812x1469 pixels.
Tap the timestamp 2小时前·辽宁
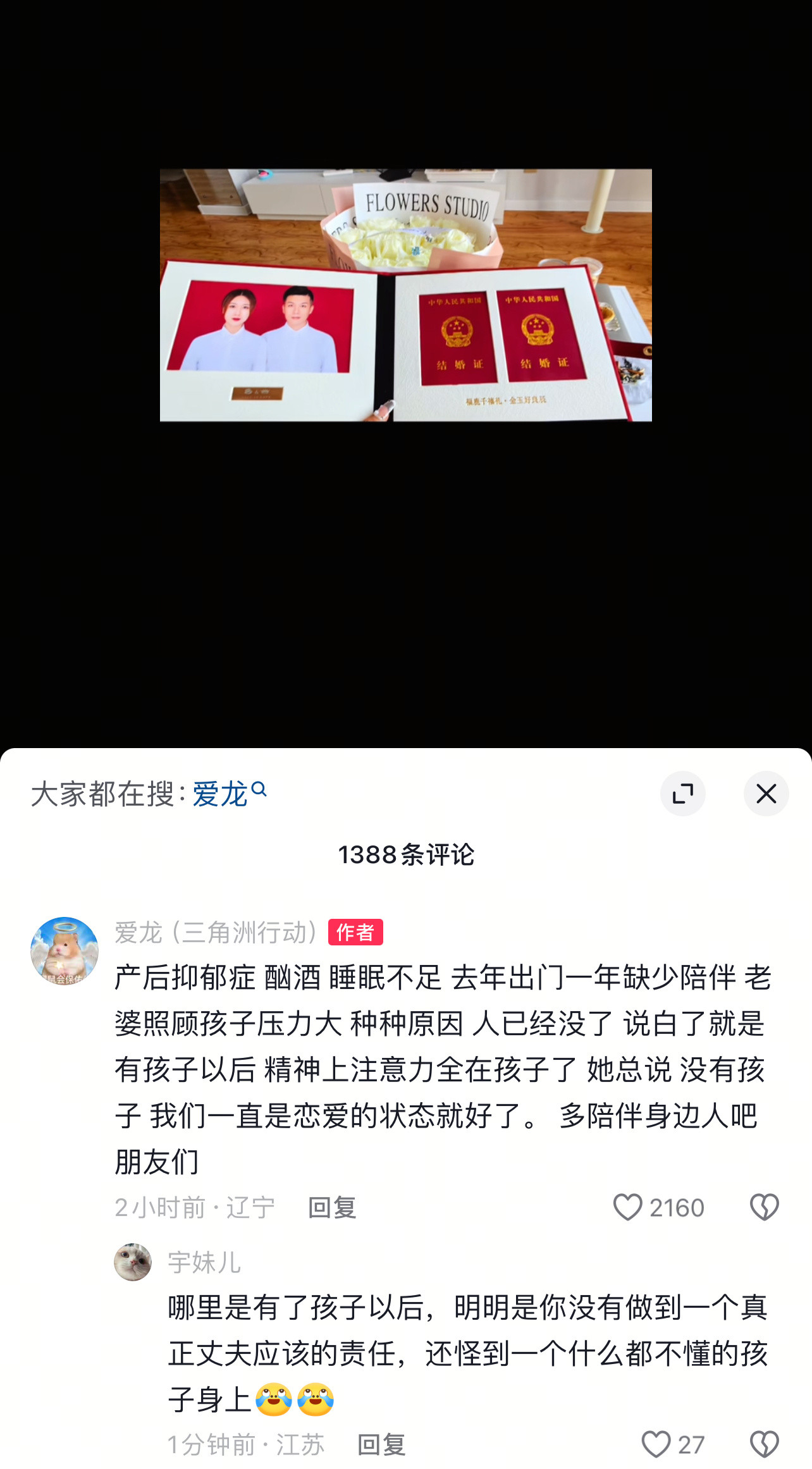coord(194,1207)
